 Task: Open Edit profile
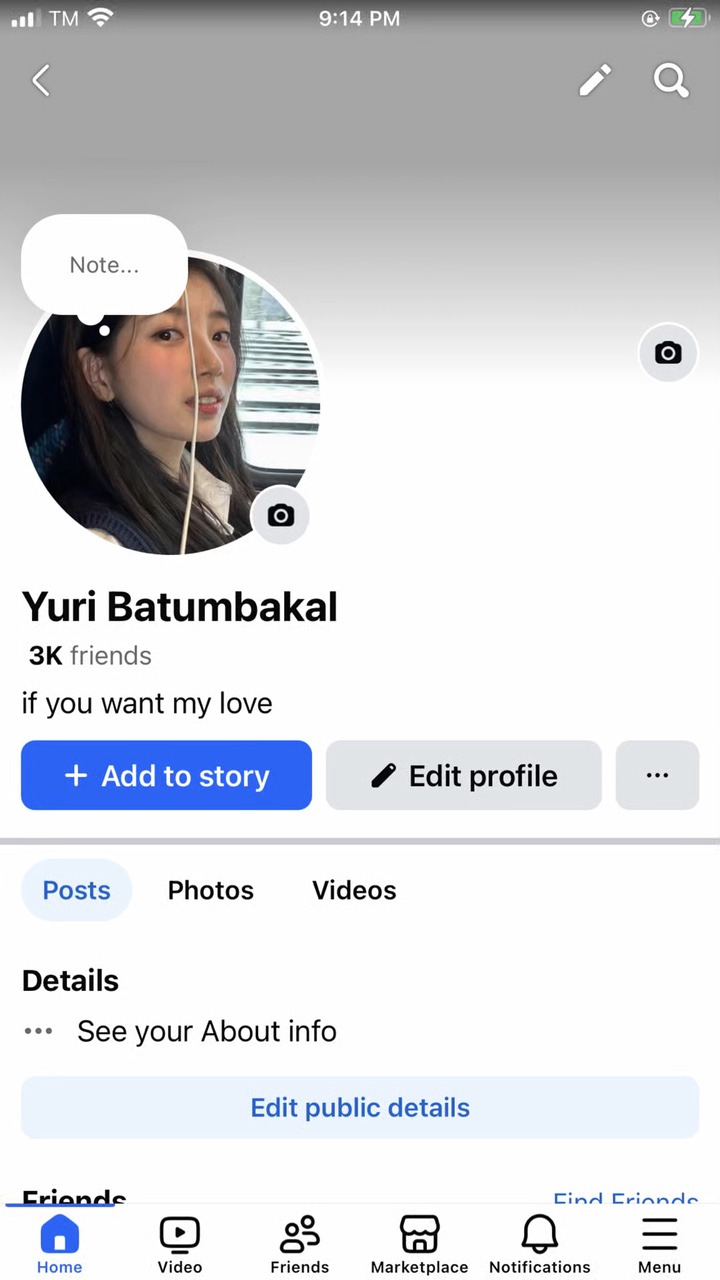point(464,776)
